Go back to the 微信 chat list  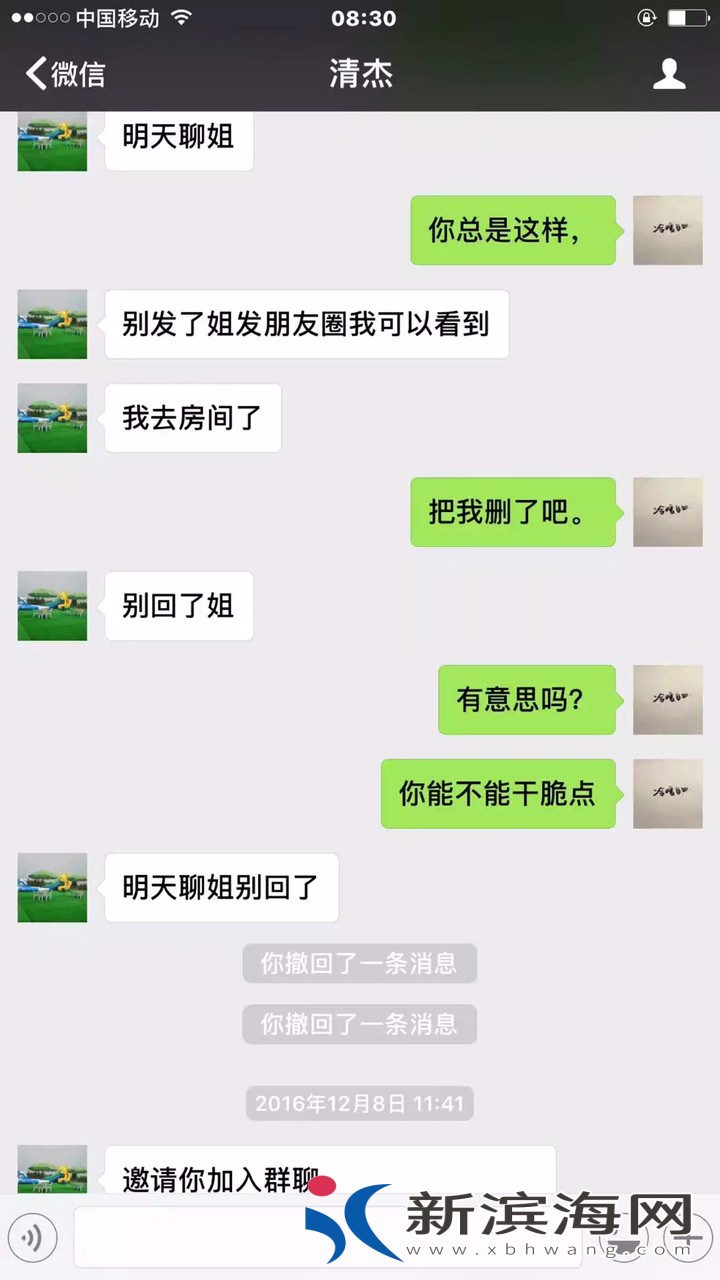66,74
